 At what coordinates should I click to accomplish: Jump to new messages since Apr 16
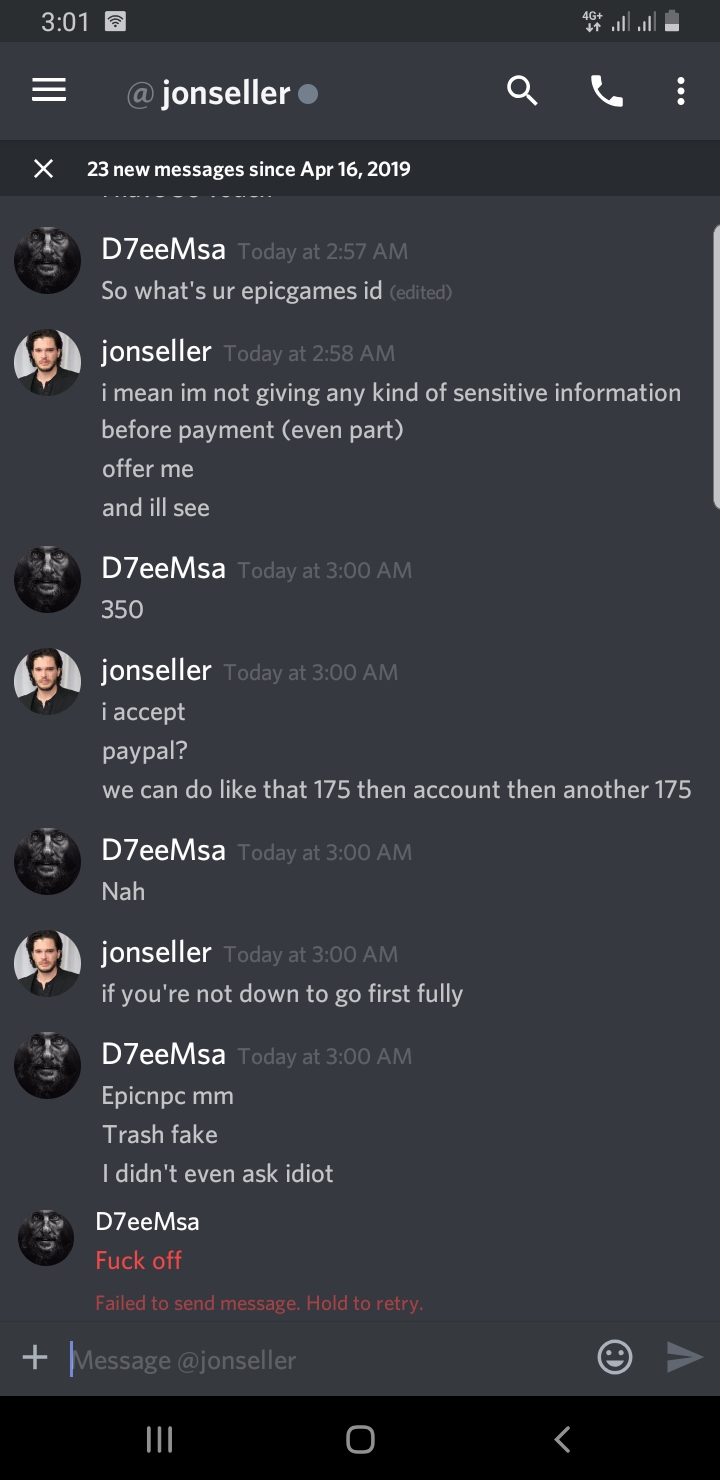pyautogui.click(x=249, y=168)
